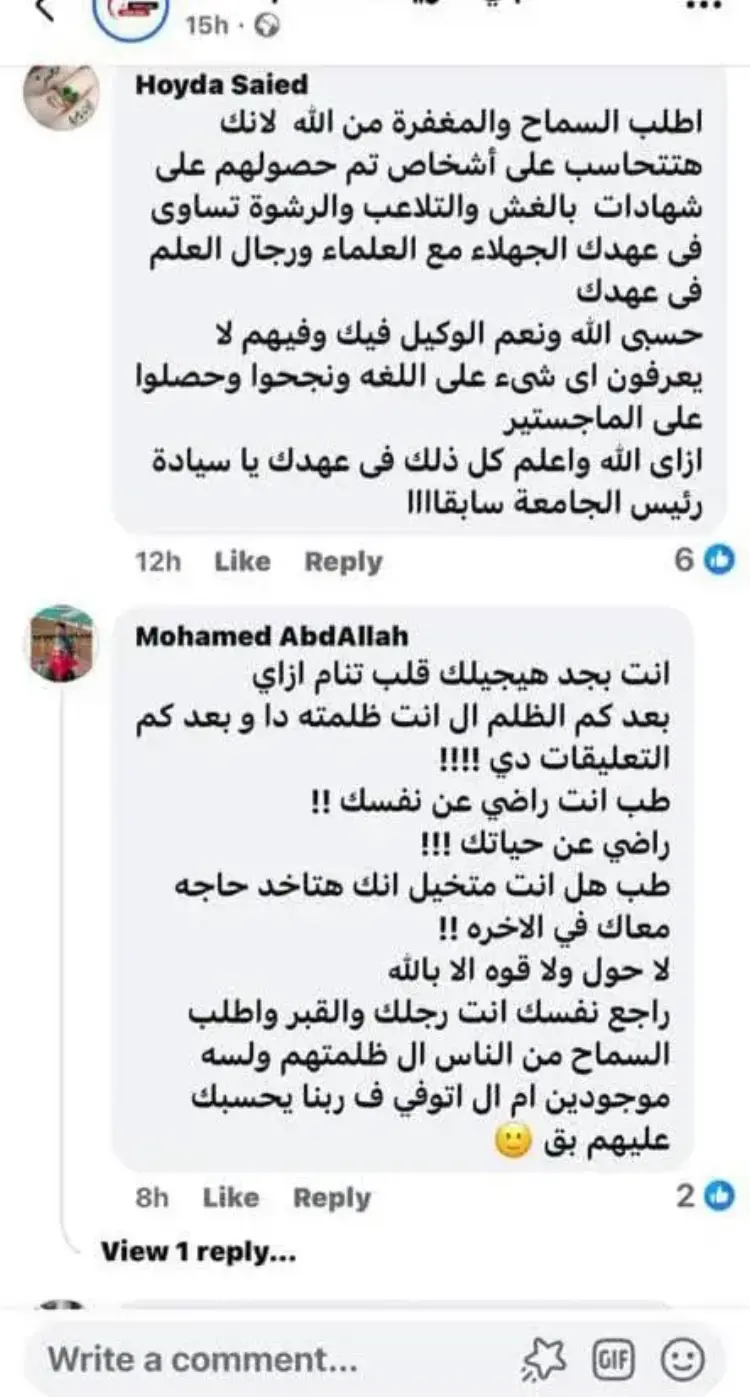The height and width of the screenshot is (1397, 750).
Task: Open Mohamed AbdAllah's profile picture
Action: coord(62,644)
